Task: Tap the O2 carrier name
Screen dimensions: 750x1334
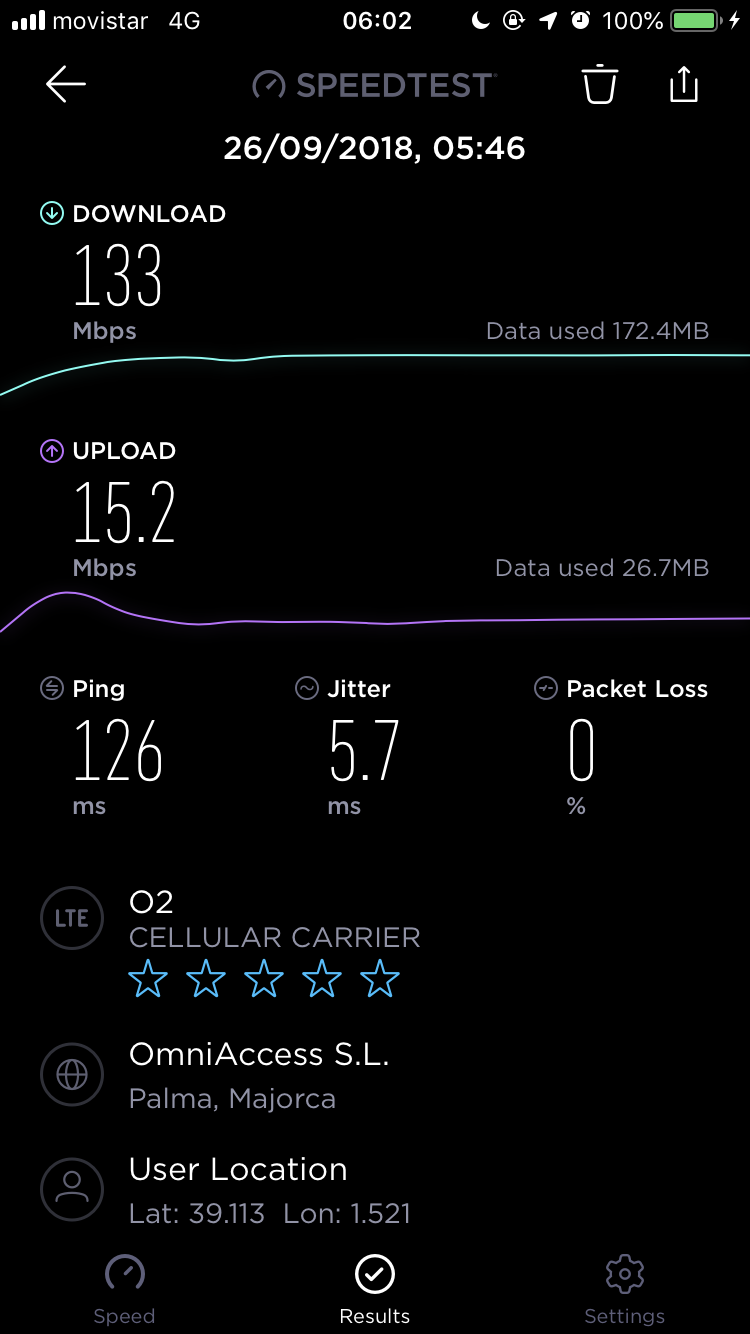Action: click(x=152, y=901)
